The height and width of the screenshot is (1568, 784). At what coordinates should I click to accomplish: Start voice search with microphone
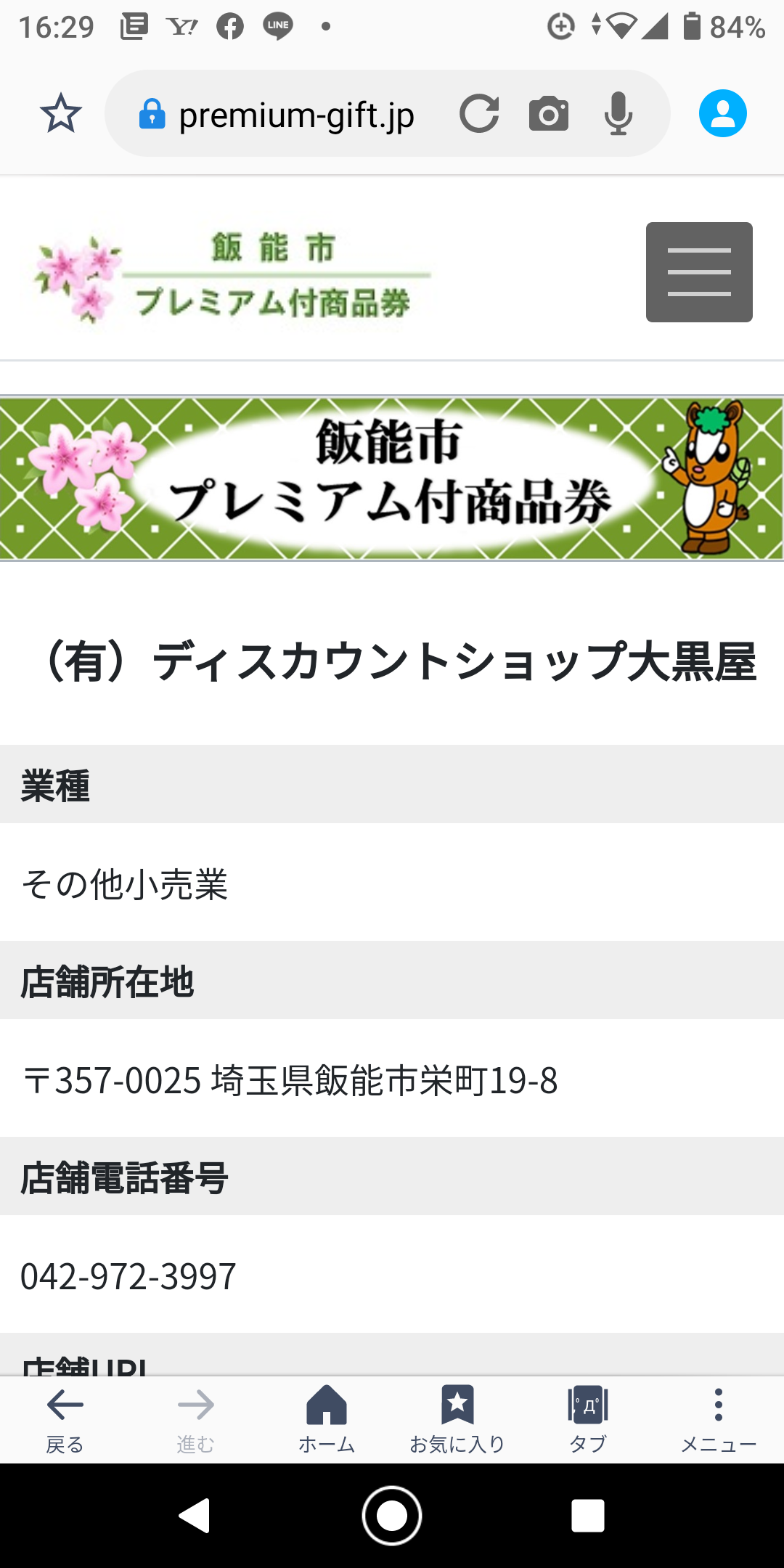tap(618, 113)
